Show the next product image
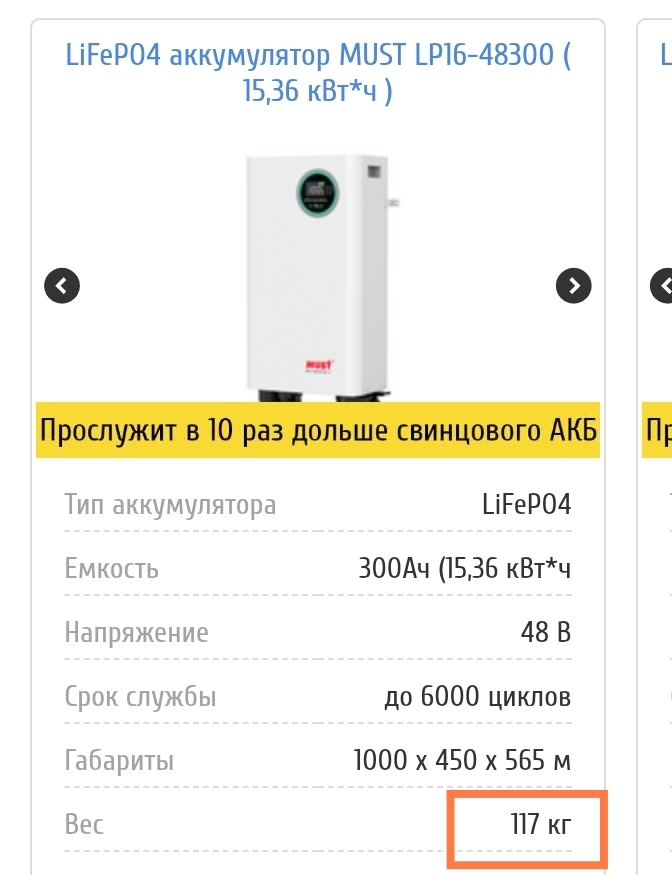The width and height of the screenshot is (672, 875). coord(573,286)
